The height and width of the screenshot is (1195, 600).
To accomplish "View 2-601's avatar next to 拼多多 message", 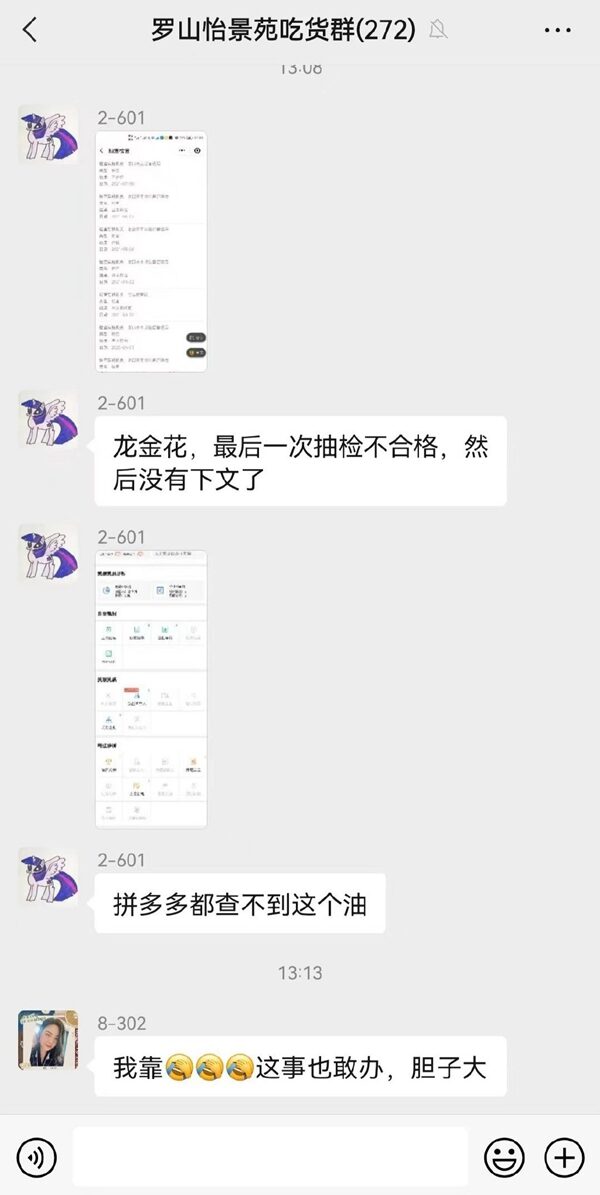I will click(48, 877).
